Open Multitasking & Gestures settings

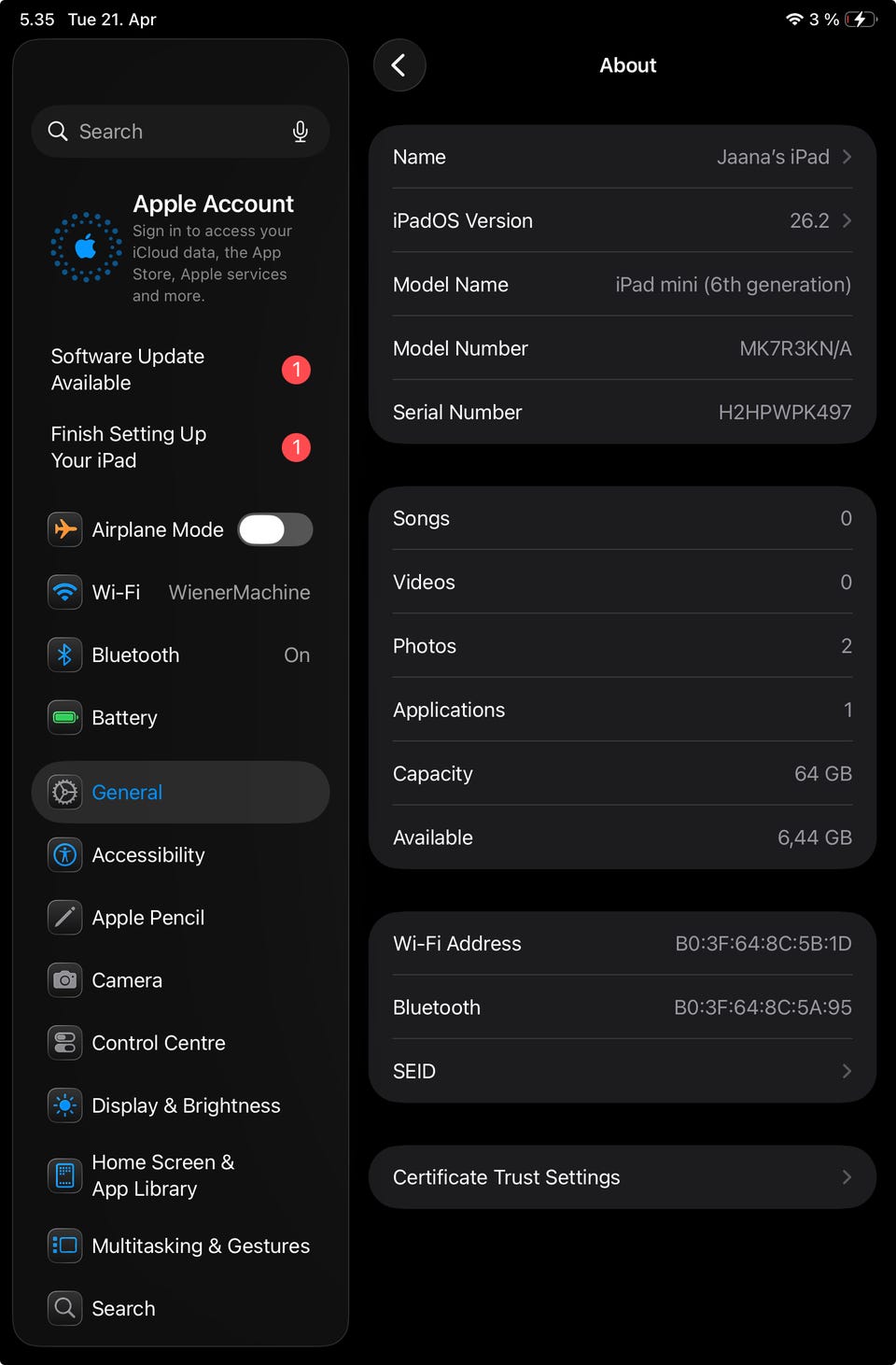click(x=177, y=1245)
